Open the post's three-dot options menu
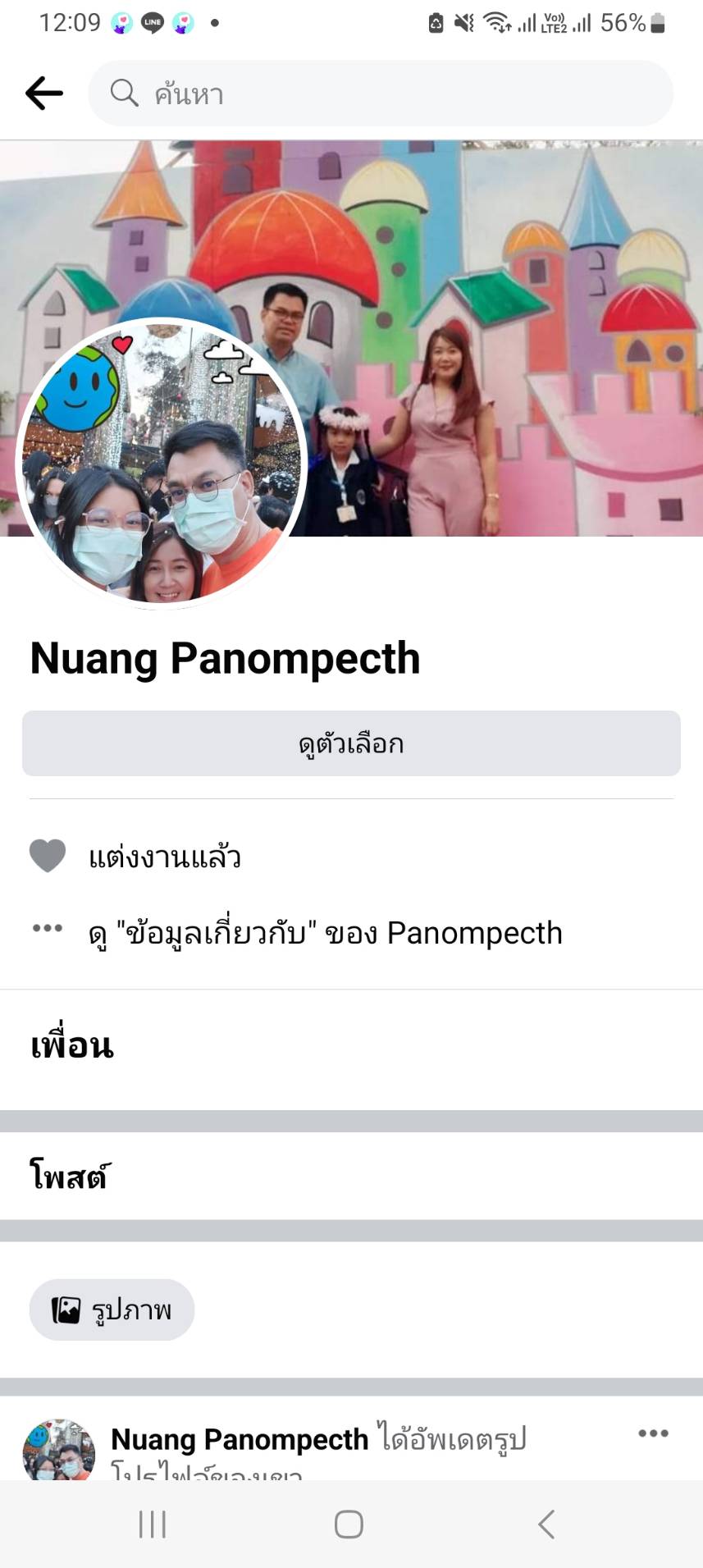Viewport: 703px width, 1568px height. tap(653, 1433)
